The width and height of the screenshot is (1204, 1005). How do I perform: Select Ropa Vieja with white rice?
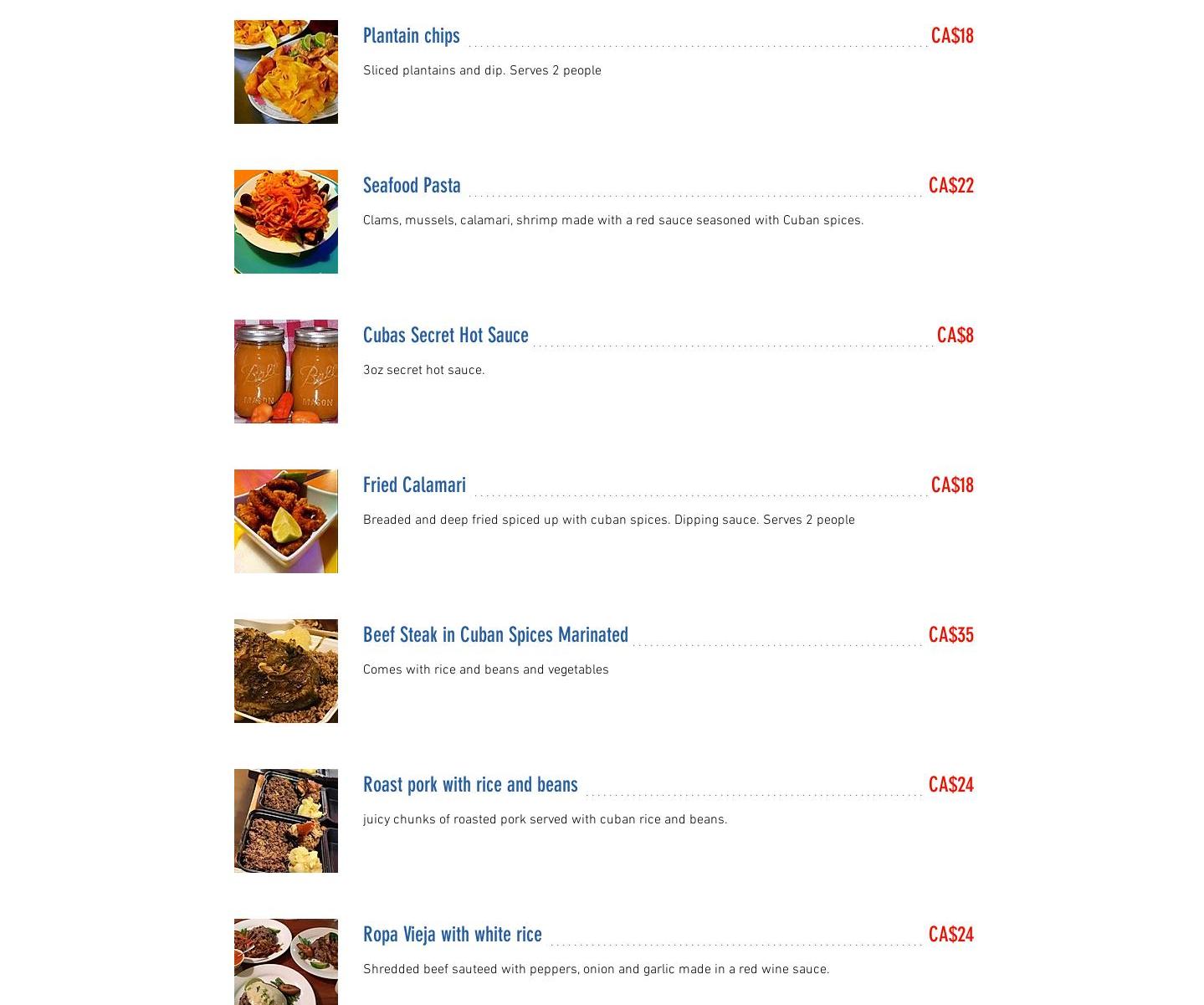click(452, 935)
